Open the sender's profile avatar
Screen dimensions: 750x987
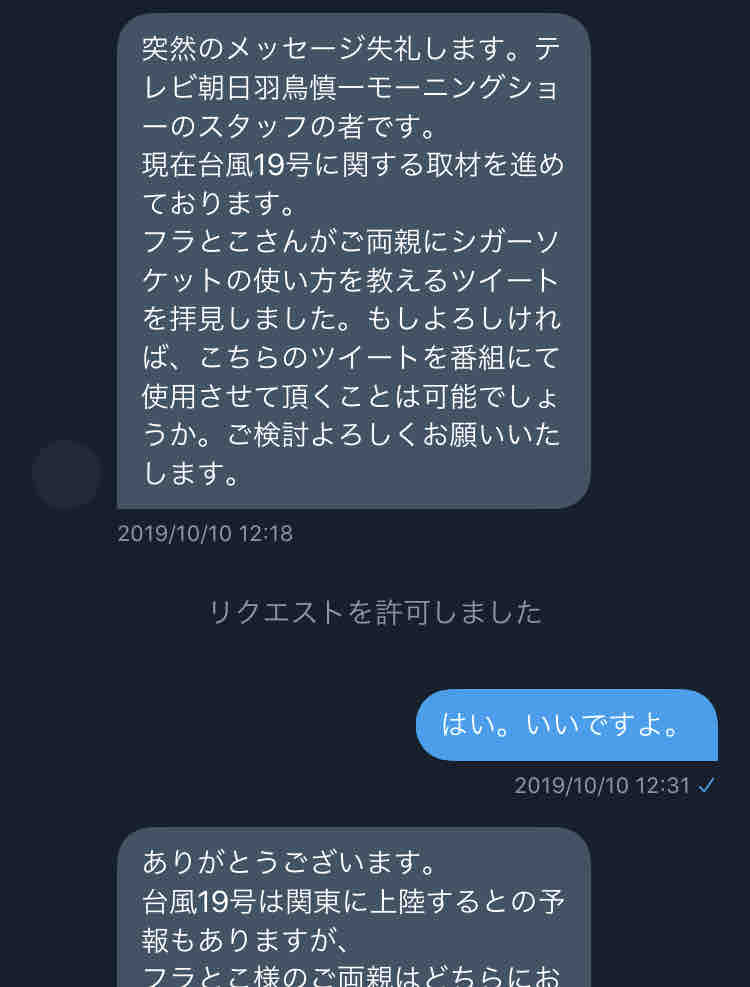[x=67, y=474]
